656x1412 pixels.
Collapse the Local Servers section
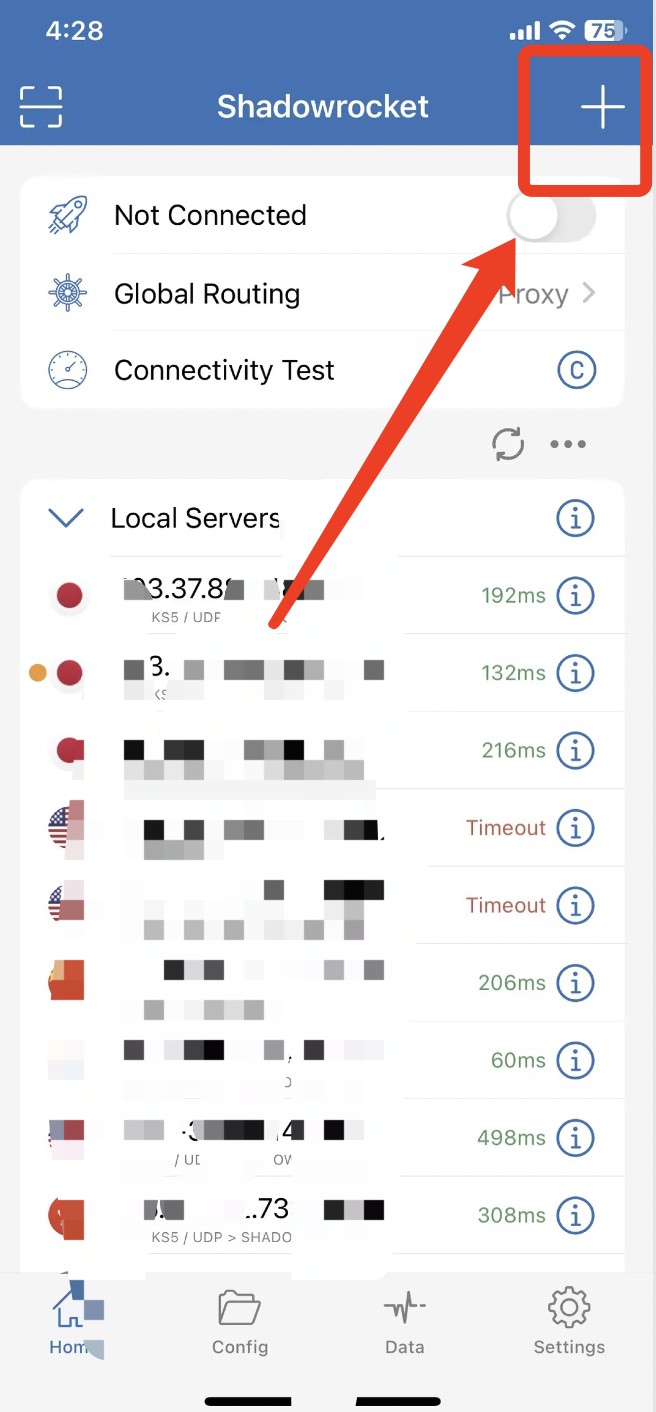(66, 518)
